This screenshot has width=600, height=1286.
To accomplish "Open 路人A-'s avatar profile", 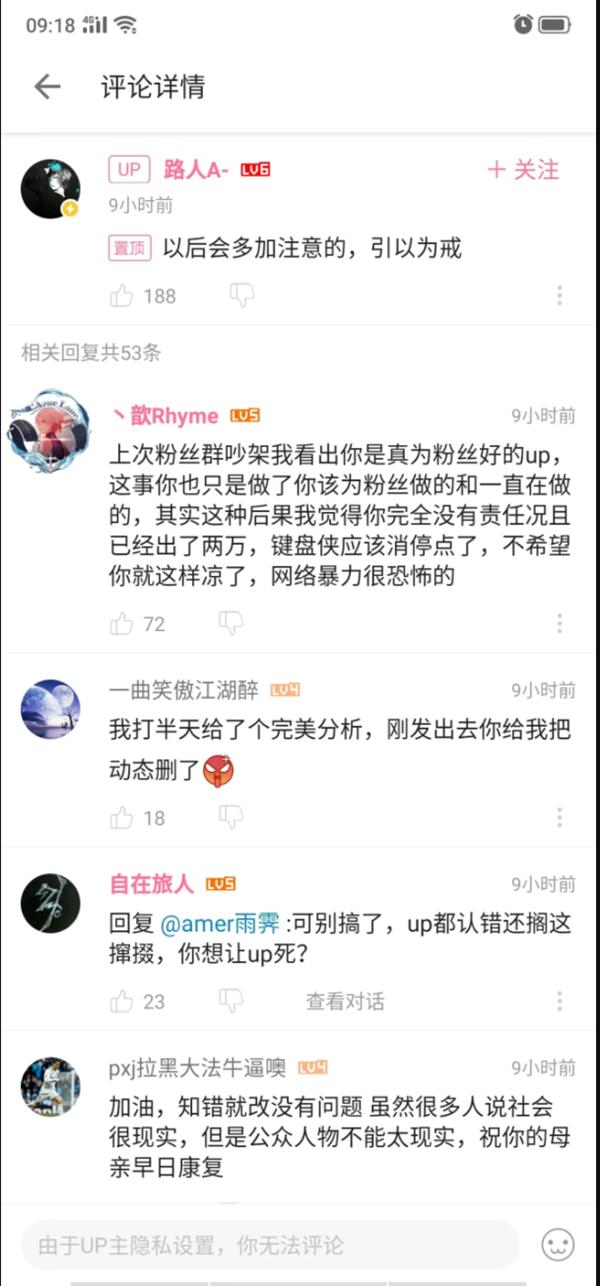I will click(x=50, y=187).
